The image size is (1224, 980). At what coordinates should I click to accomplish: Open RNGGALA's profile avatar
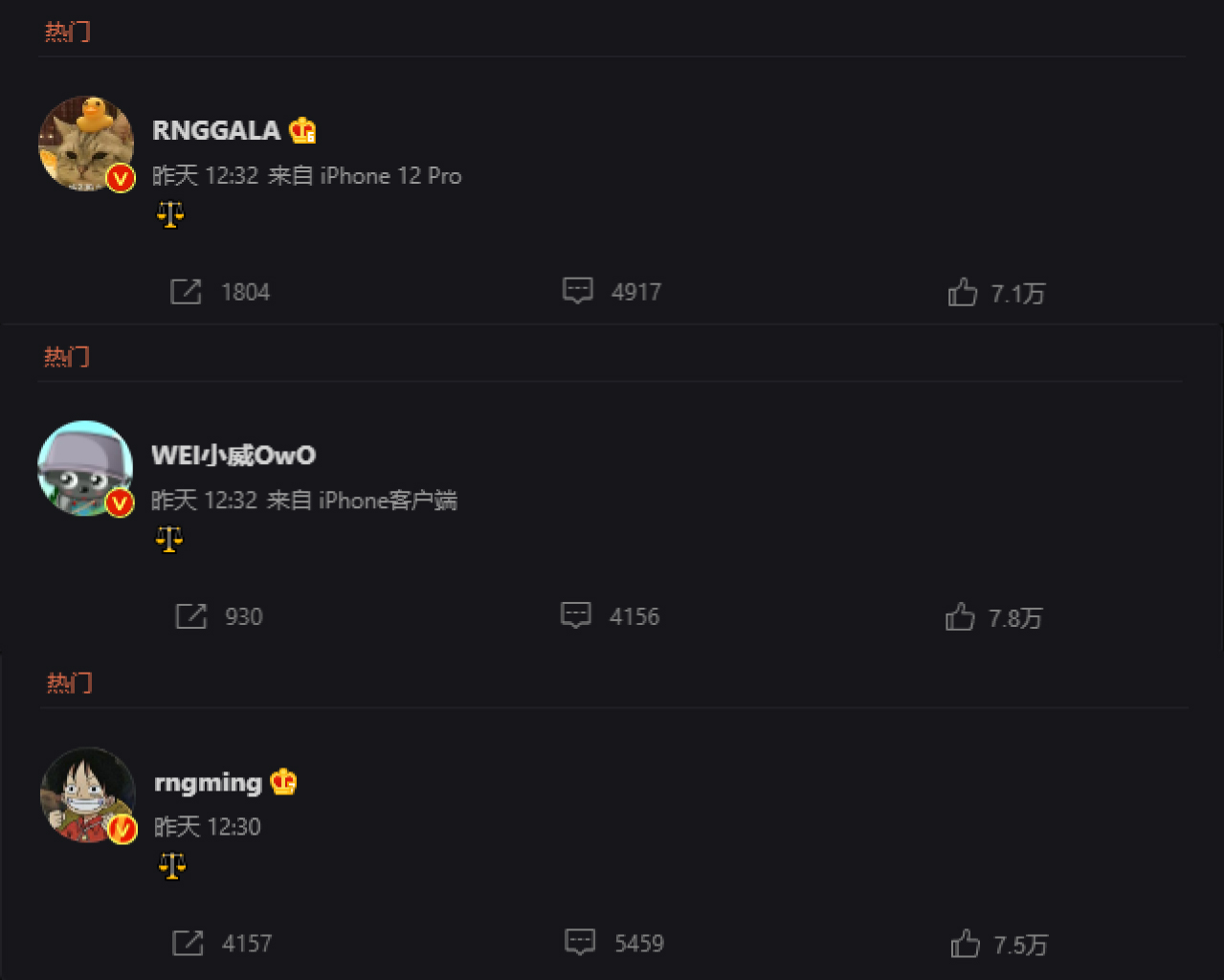pos(85,144)
